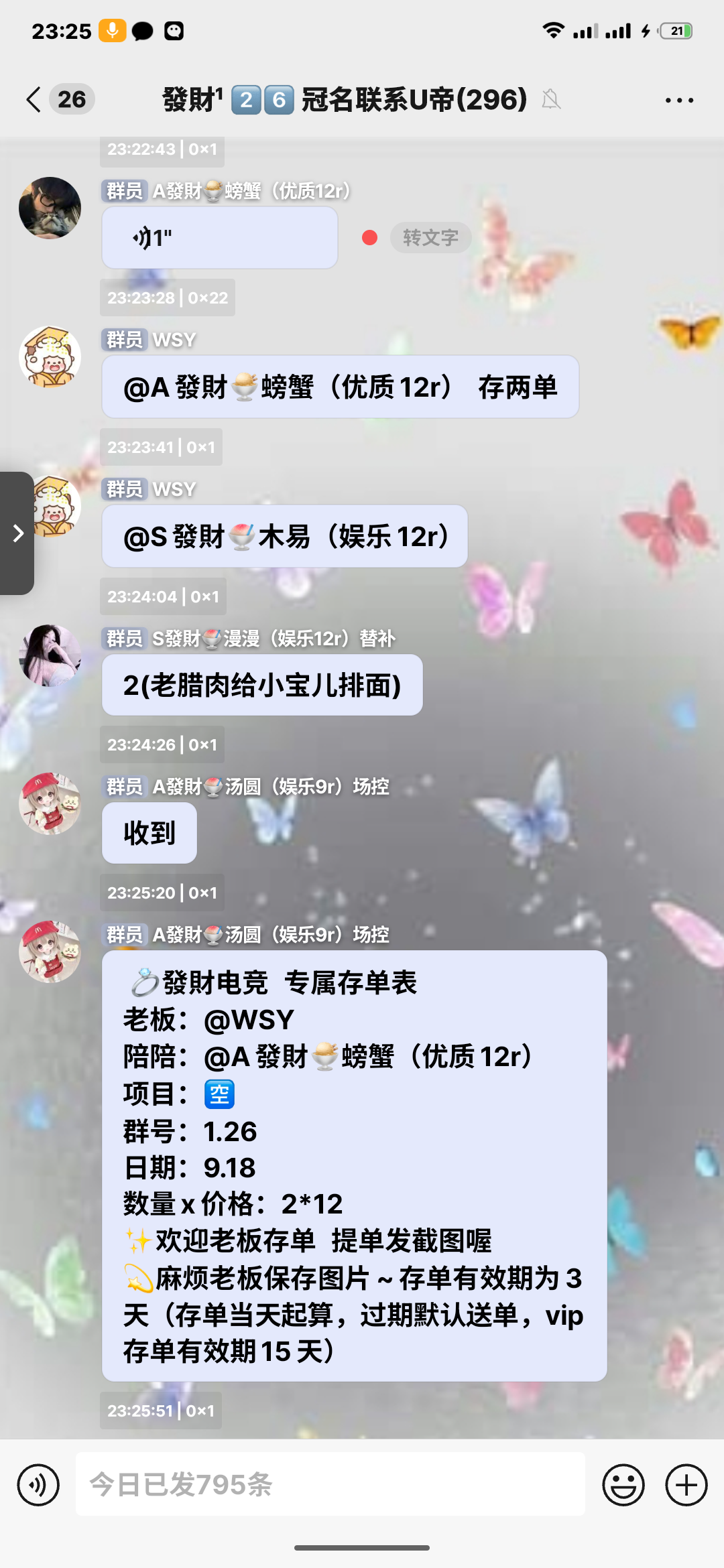724x1568 pixels.
Task: Go back to the message list
Action: click(x=34, y=100)
